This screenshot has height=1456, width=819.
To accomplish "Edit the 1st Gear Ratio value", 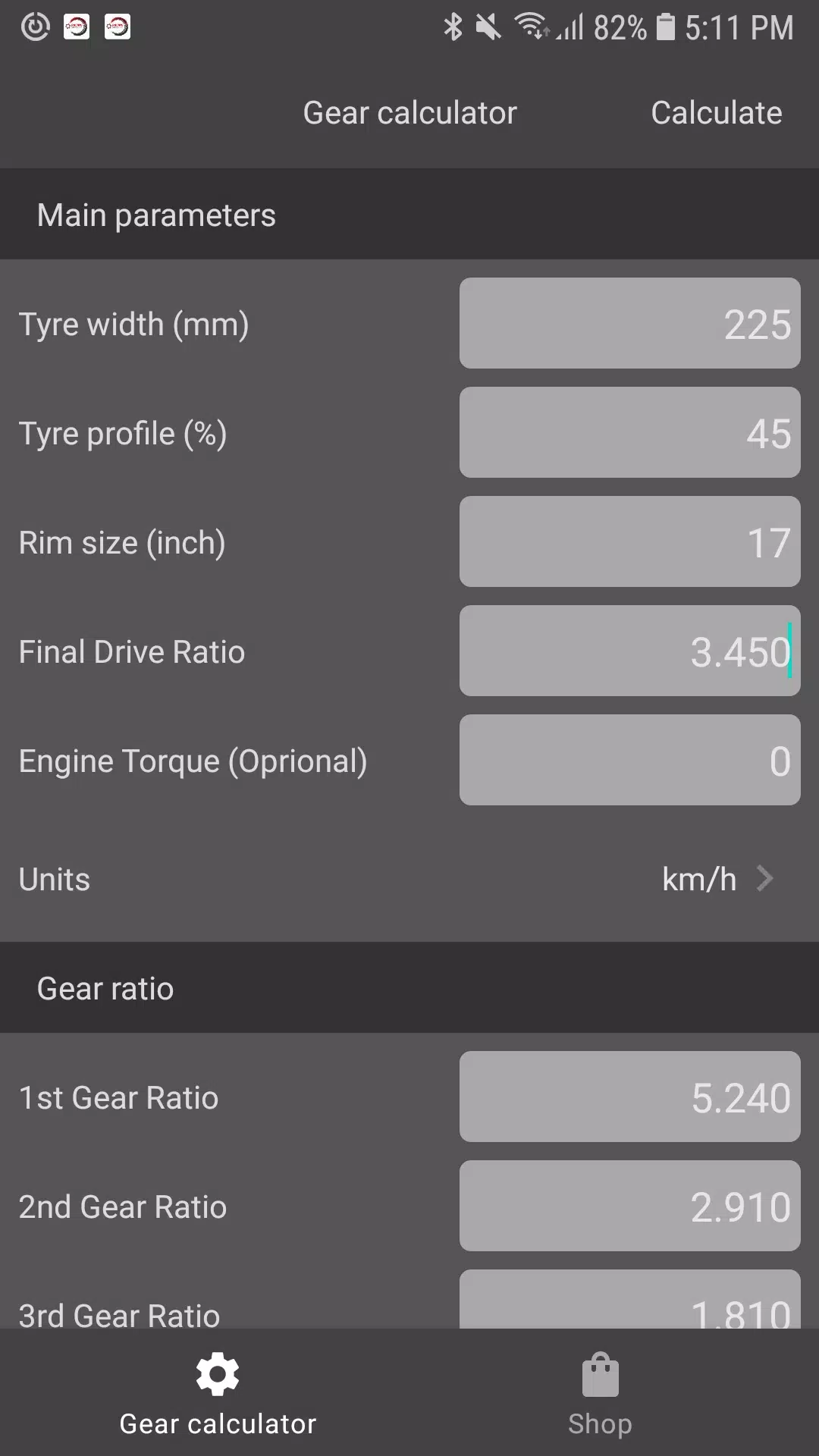I will click(x=629, y=1096).
